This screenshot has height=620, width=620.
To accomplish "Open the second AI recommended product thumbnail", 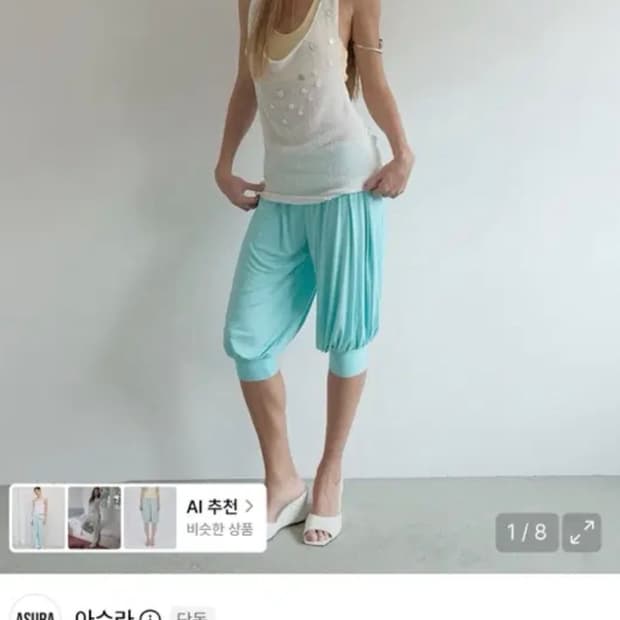I will click(x=94, y=518).
